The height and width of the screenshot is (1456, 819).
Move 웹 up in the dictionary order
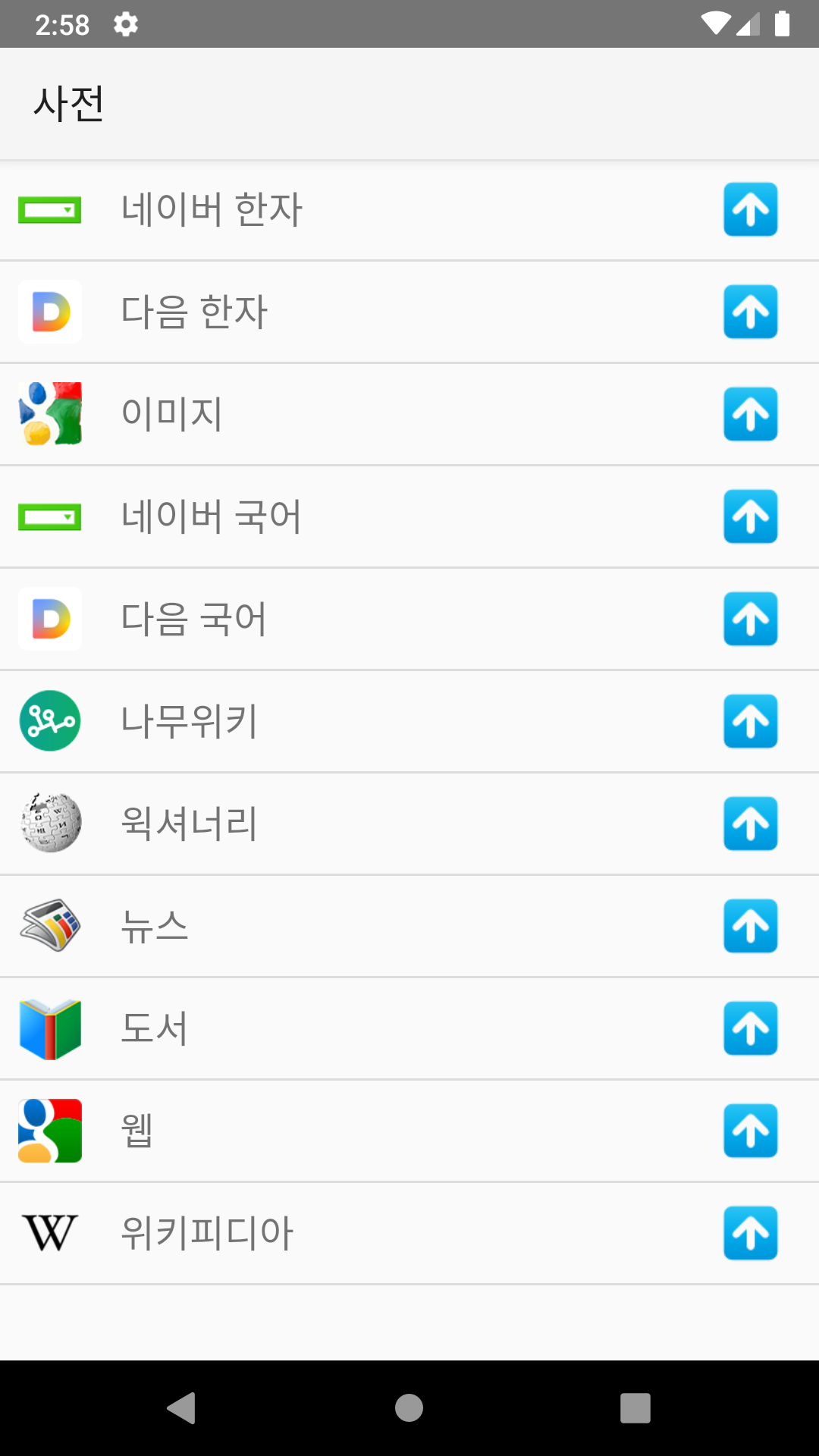click(750, 1131)
